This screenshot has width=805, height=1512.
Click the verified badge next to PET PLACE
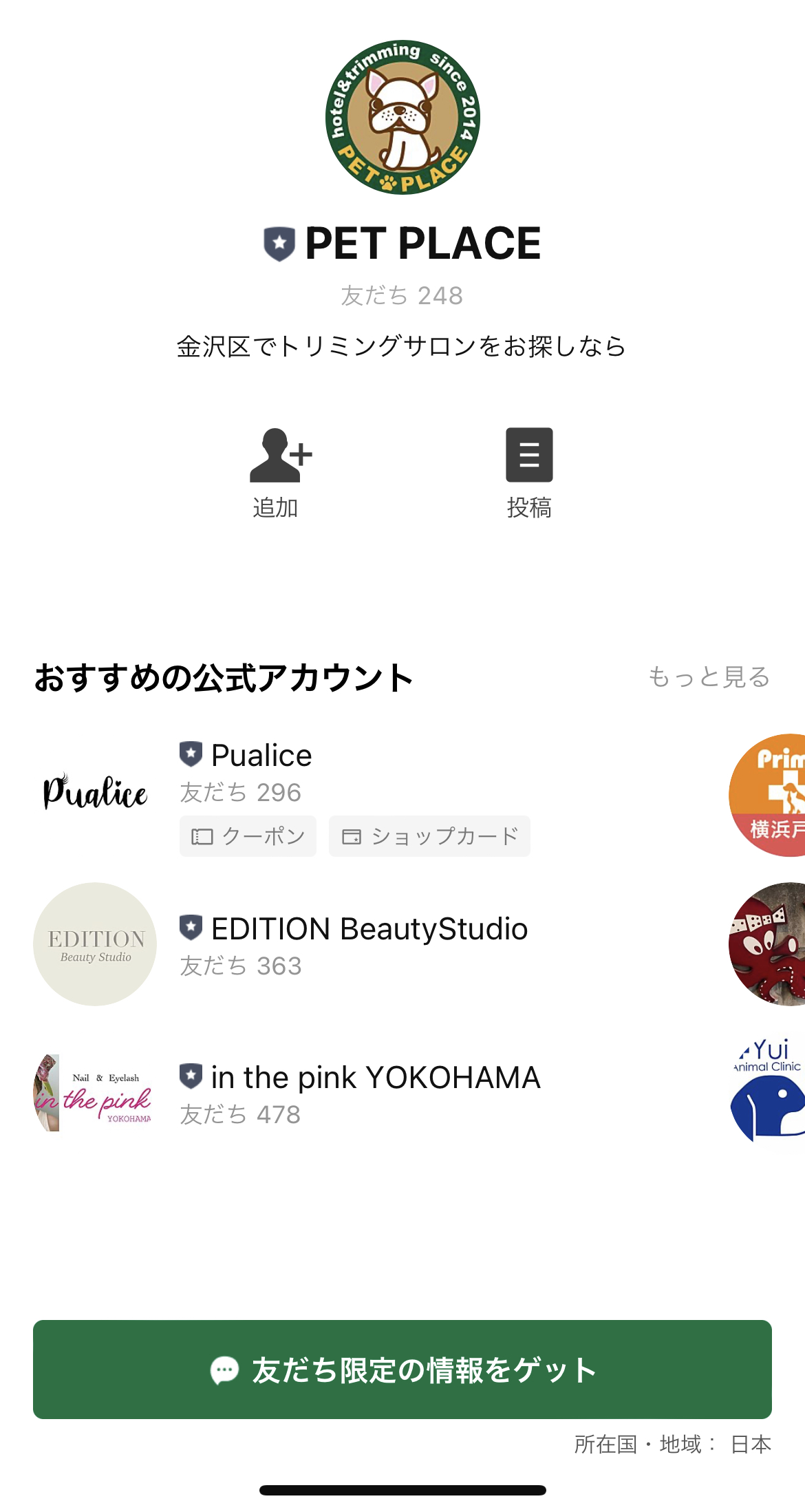coord(279,242)
